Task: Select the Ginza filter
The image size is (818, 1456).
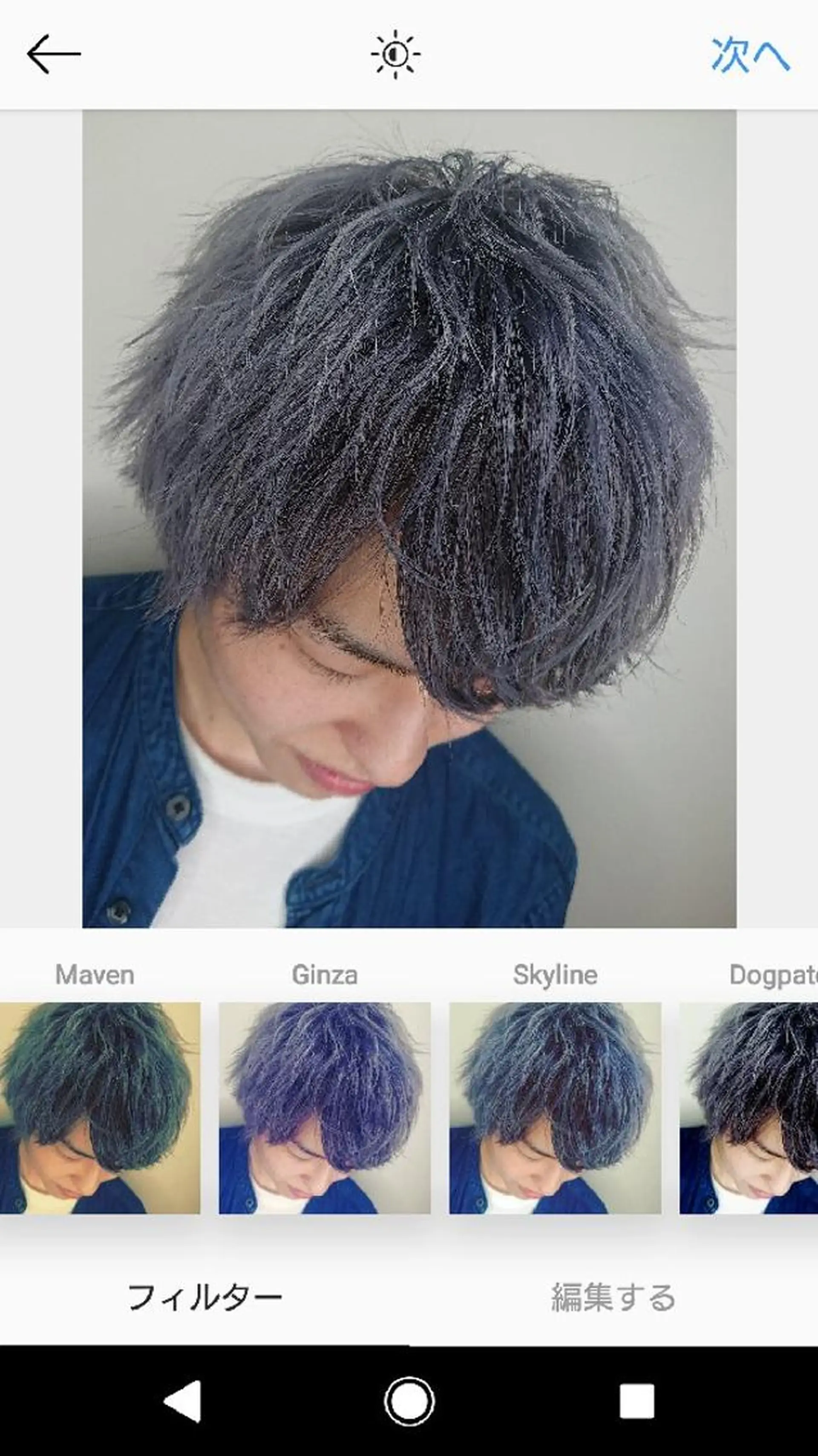Action: (x=325, y=1108)
